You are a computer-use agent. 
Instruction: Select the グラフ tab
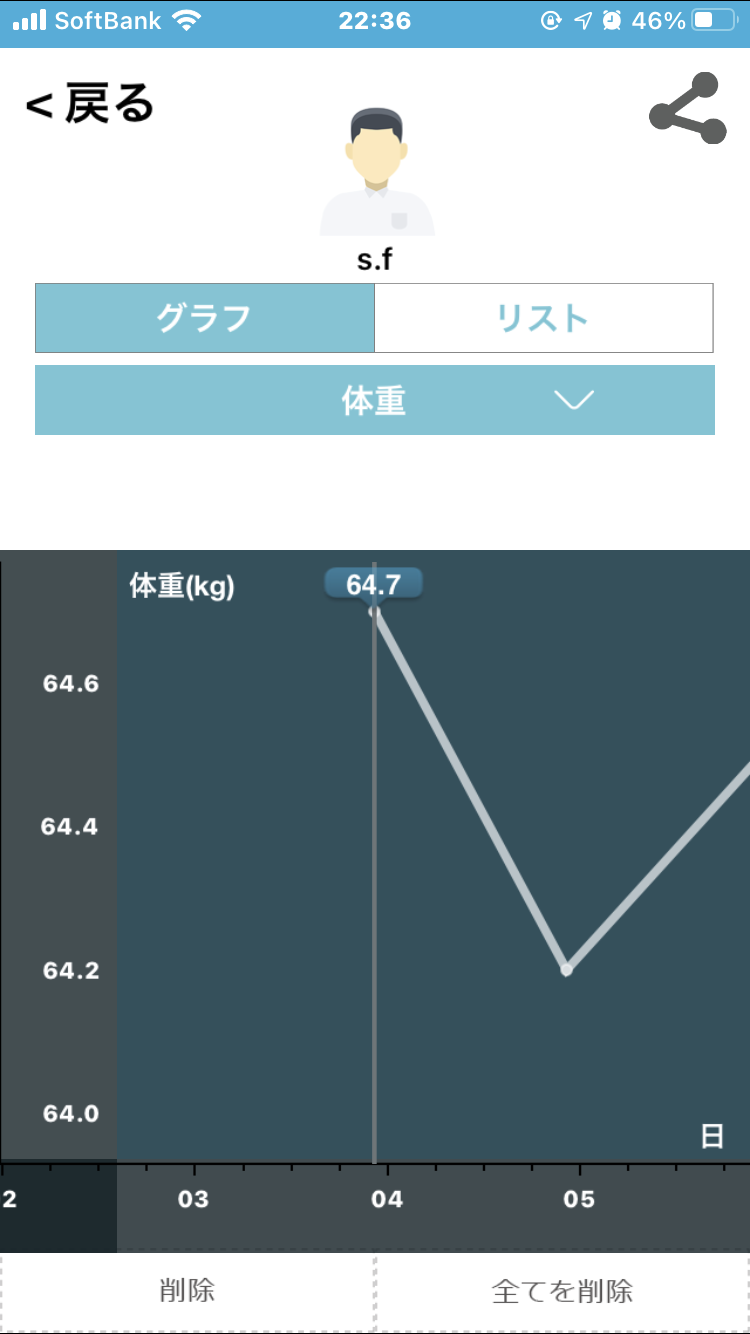point(205,318)
